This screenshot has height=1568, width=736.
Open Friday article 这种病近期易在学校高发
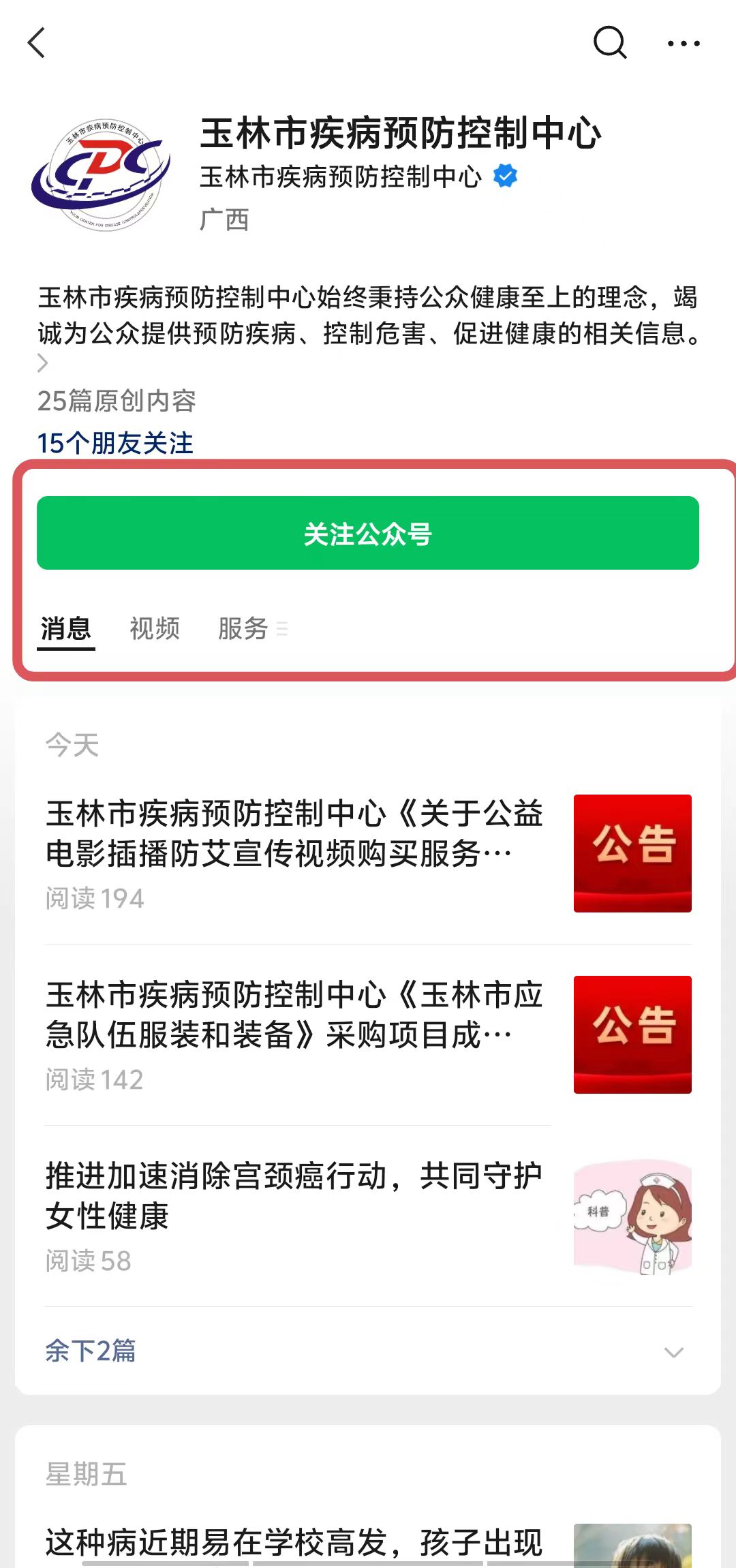[294, 1543]
